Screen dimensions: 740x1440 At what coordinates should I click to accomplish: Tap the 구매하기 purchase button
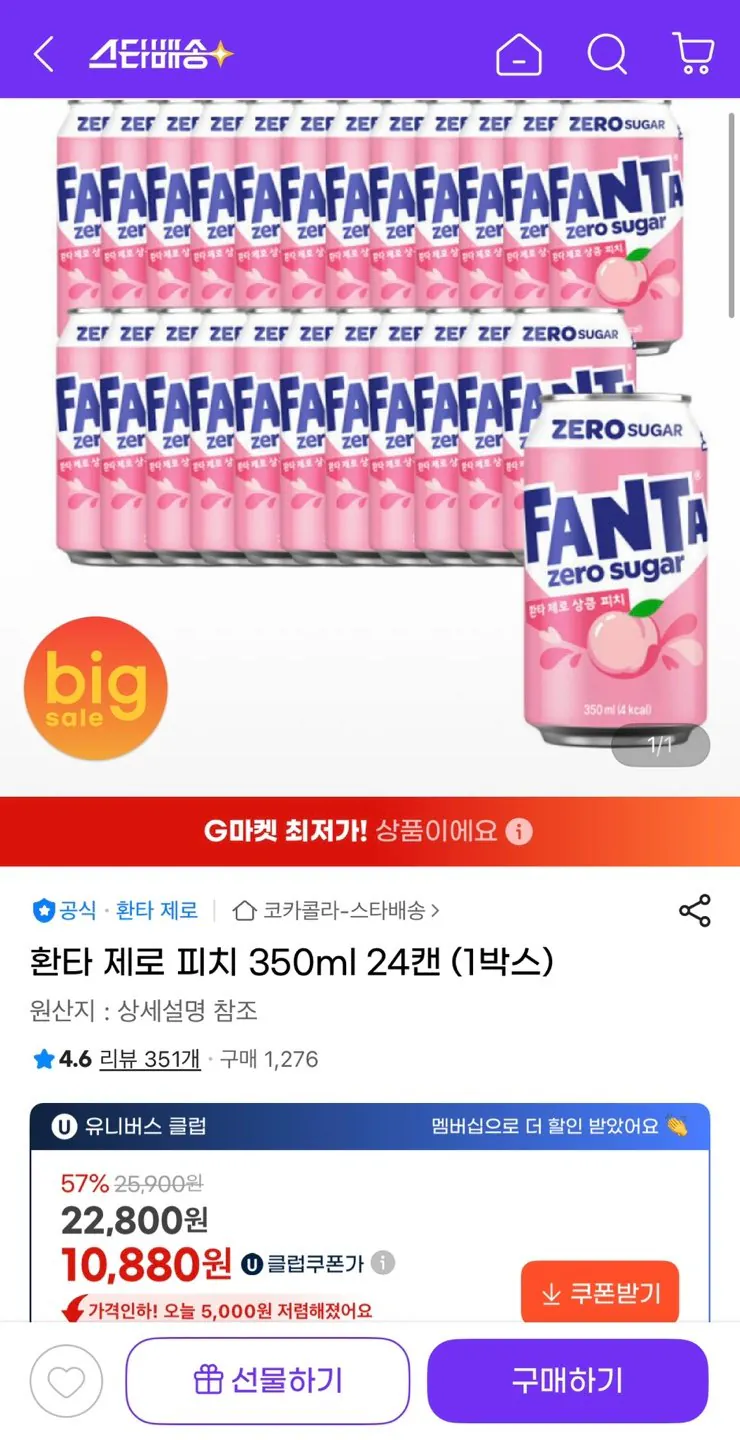click(567, 1381)
